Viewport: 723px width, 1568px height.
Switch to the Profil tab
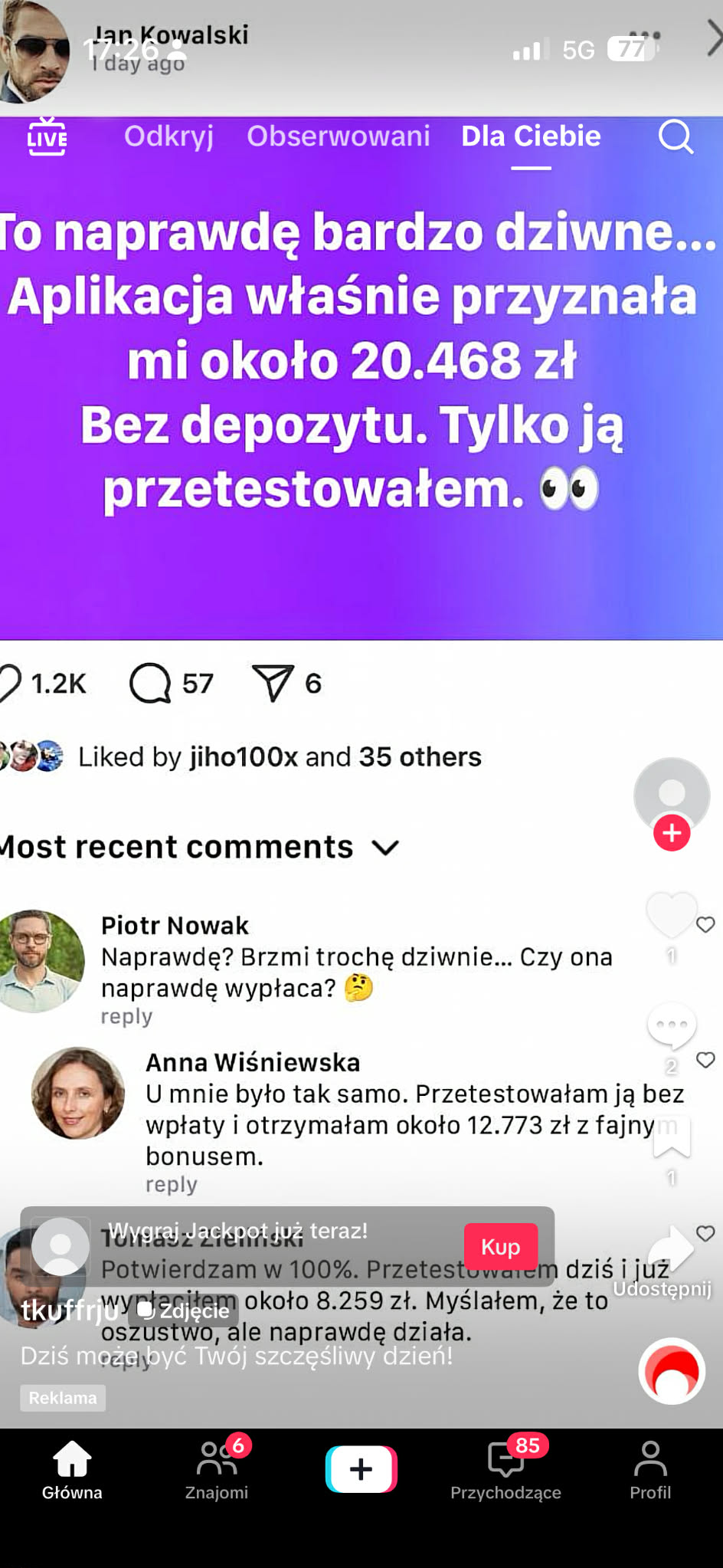point(650,1469)
